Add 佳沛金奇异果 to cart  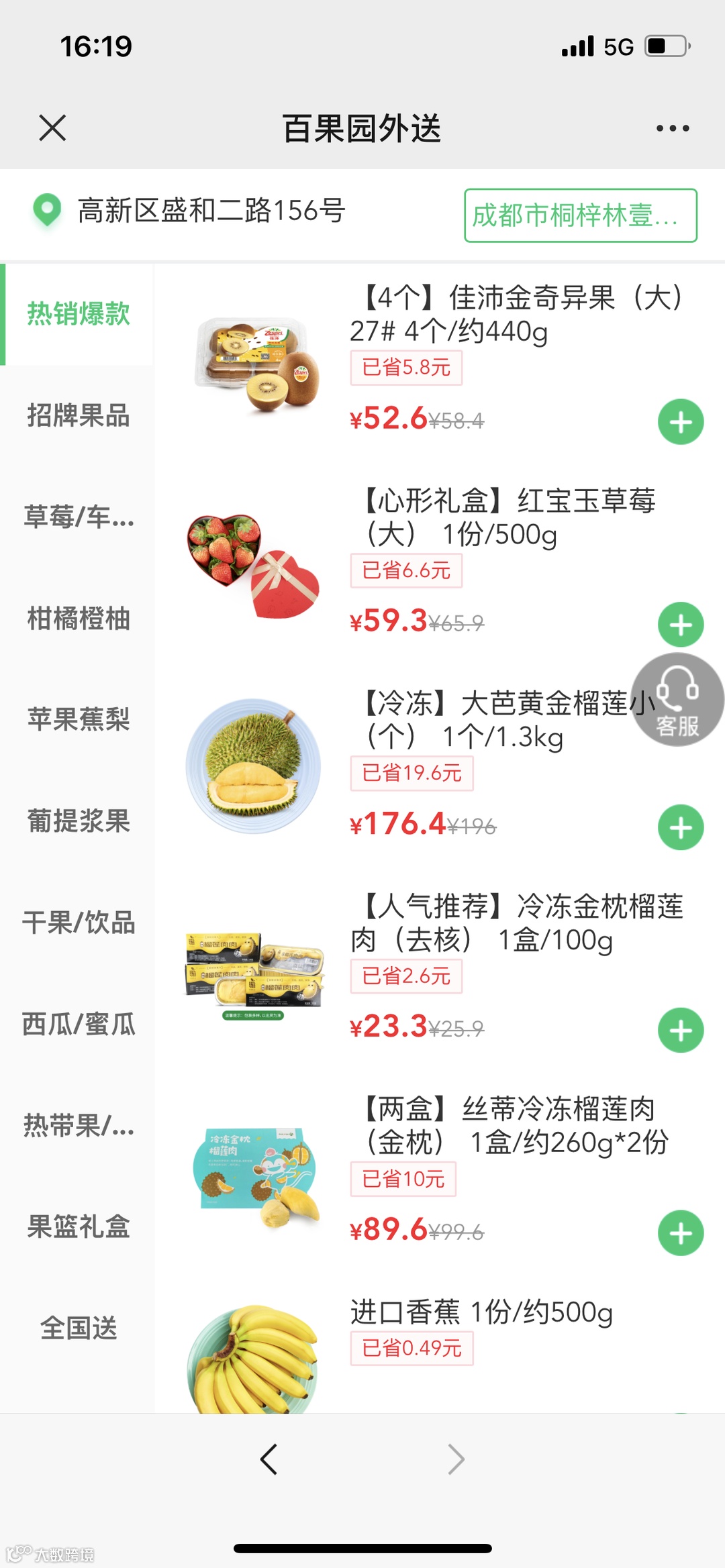(x=681, y=422)
